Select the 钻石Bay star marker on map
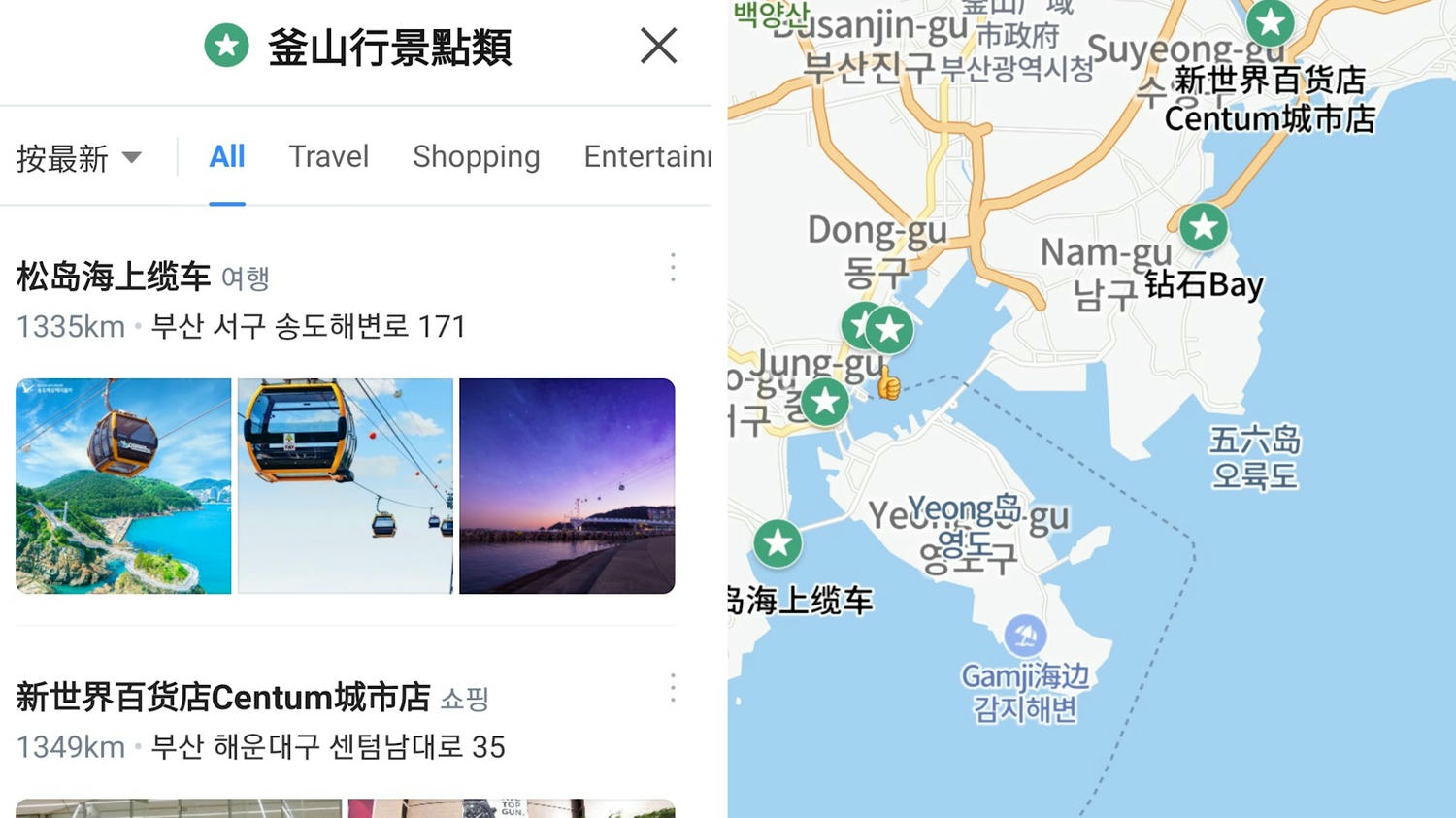 point(1204,227)
